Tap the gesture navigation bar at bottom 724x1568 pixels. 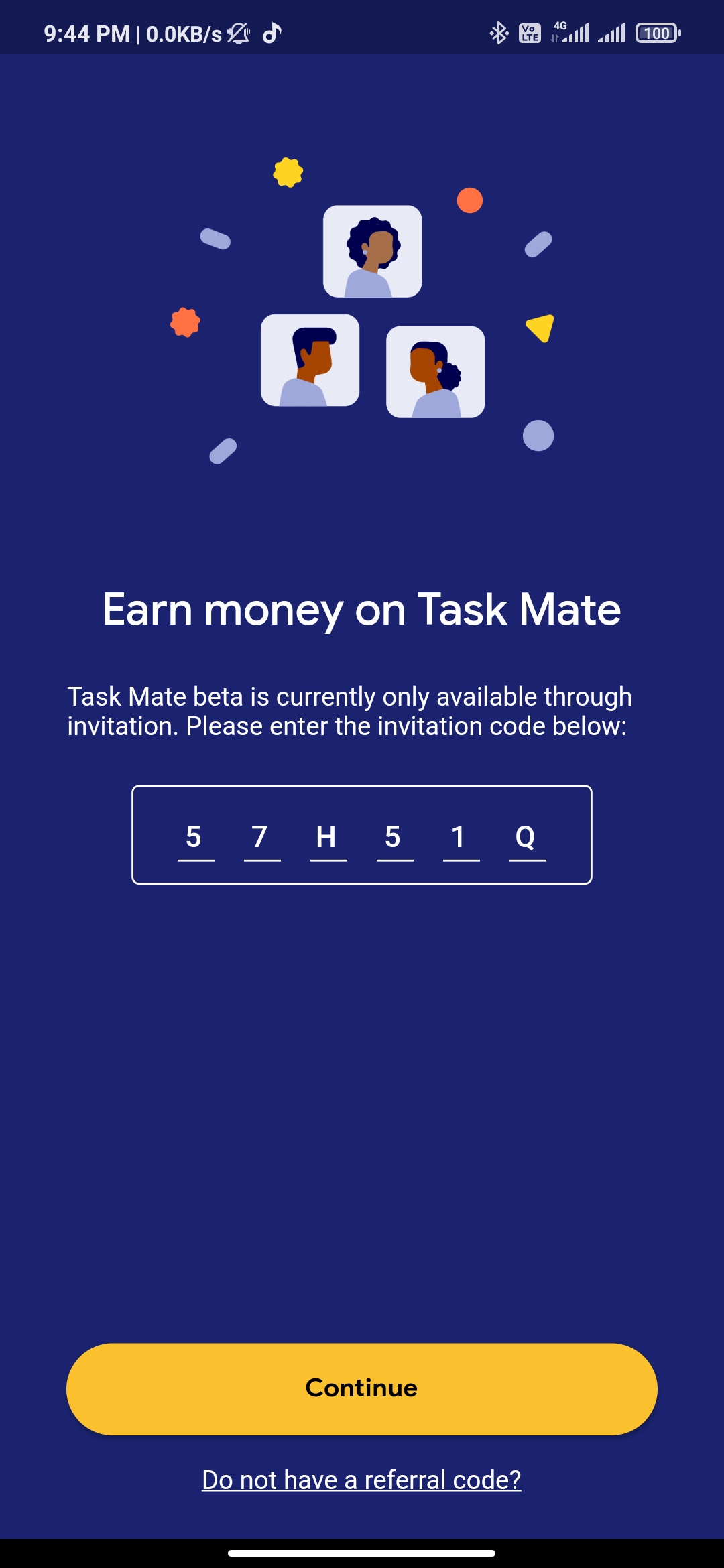(x=362, y=1548)
